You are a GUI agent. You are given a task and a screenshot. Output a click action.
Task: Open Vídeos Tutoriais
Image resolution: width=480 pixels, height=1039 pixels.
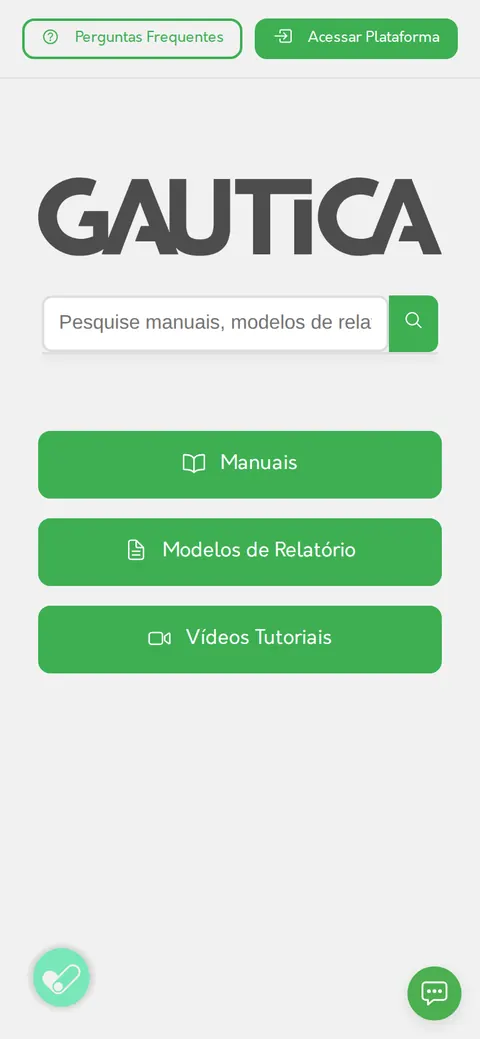click(240, 639)
